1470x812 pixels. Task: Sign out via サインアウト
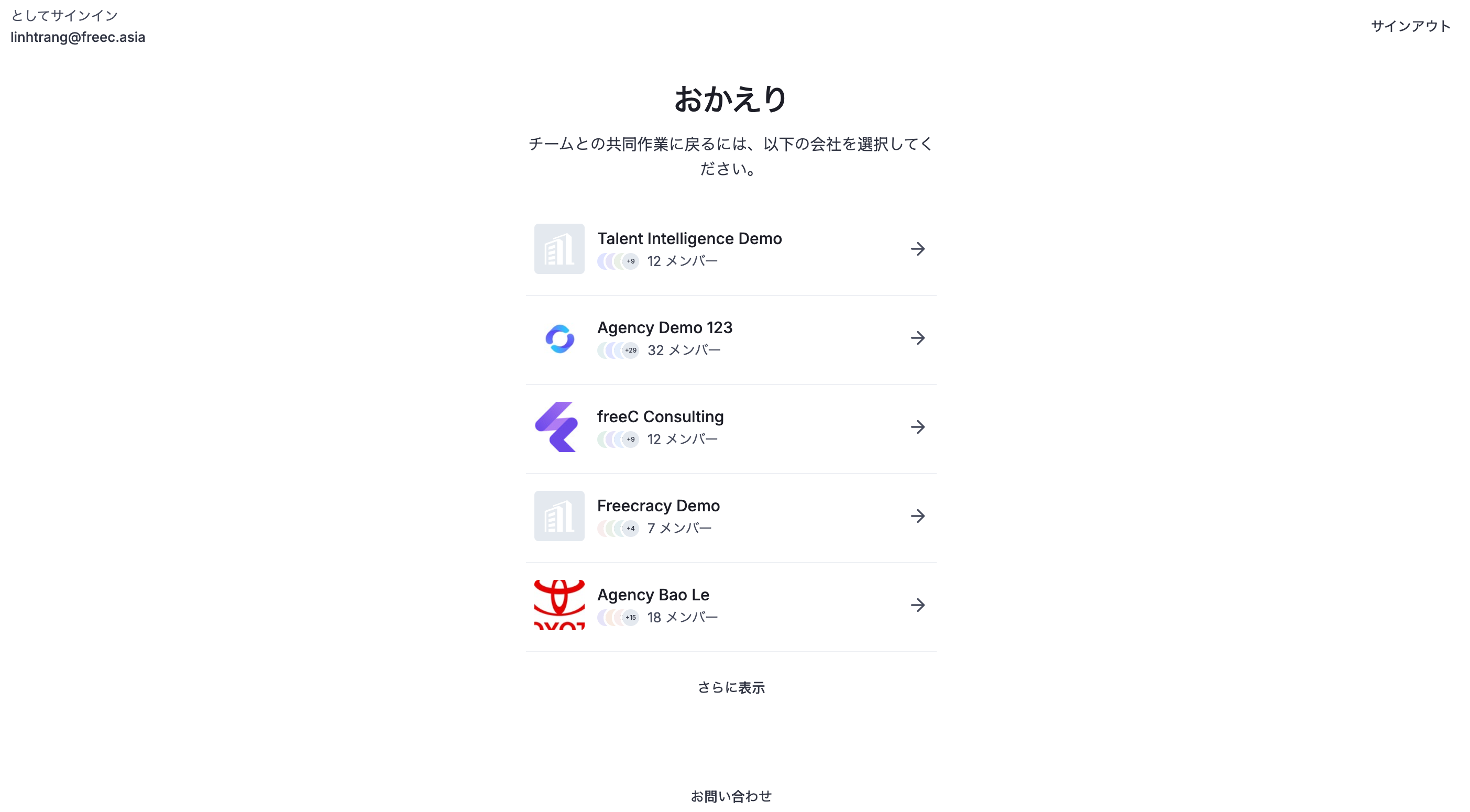coord(1410,26)
